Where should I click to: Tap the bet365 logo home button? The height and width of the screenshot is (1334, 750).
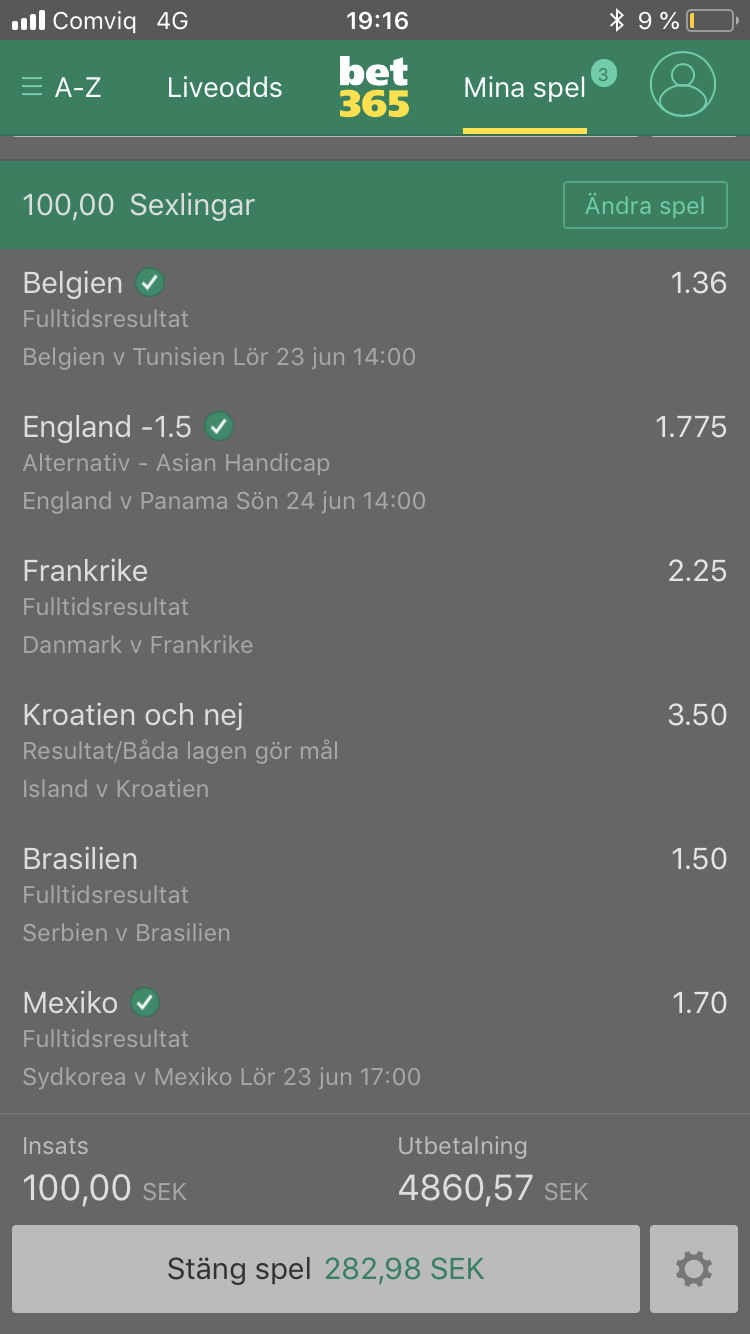pos(374,87)
